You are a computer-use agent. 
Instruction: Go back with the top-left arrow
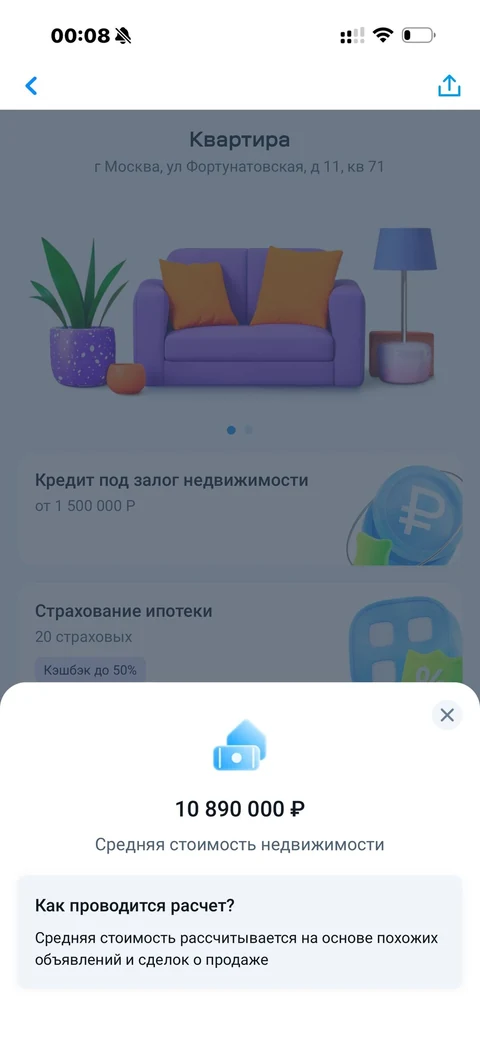pyautogui.click(x=31, y=86)
